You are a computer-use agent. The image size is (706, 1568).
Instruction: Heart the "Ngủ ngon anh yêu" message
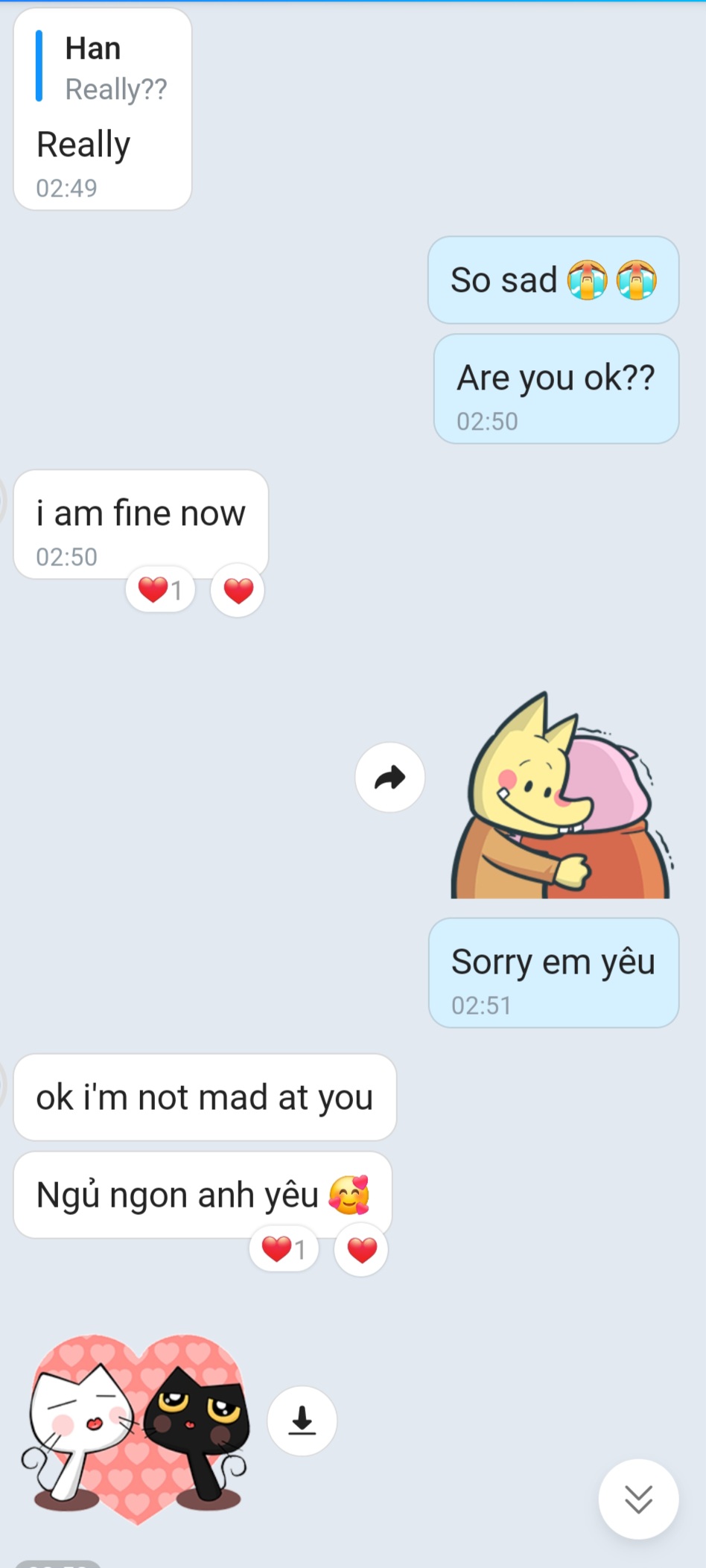point(361,1250)
